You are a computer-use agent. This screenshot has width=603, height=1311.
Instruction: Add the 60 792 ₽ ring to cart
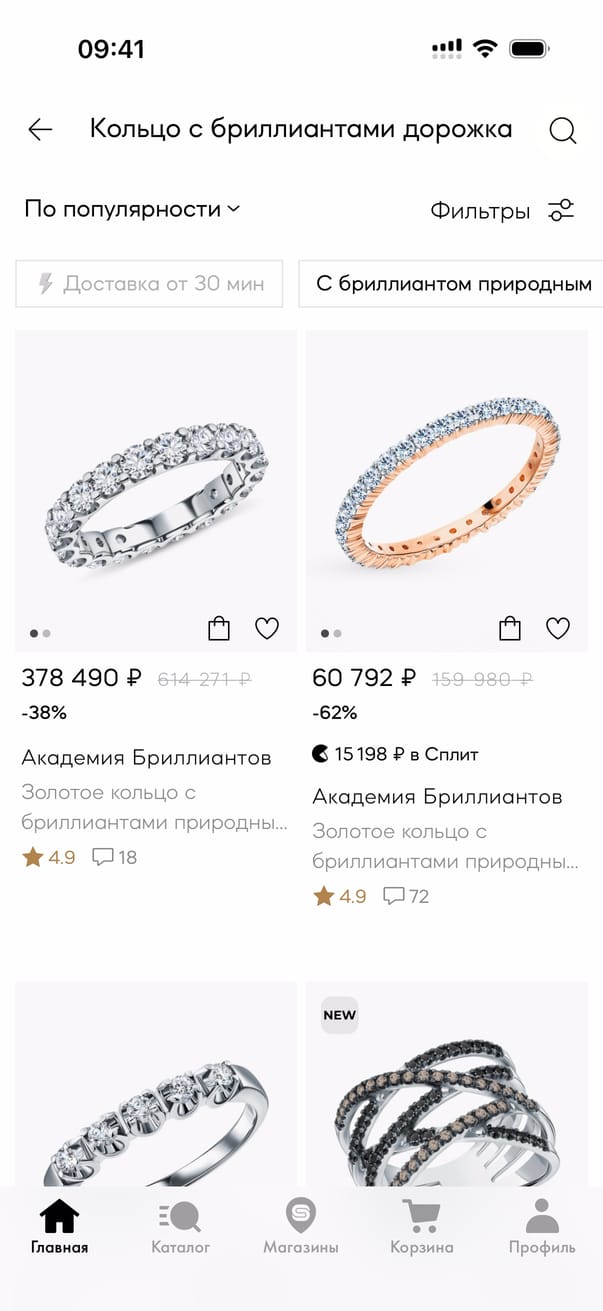510,629
